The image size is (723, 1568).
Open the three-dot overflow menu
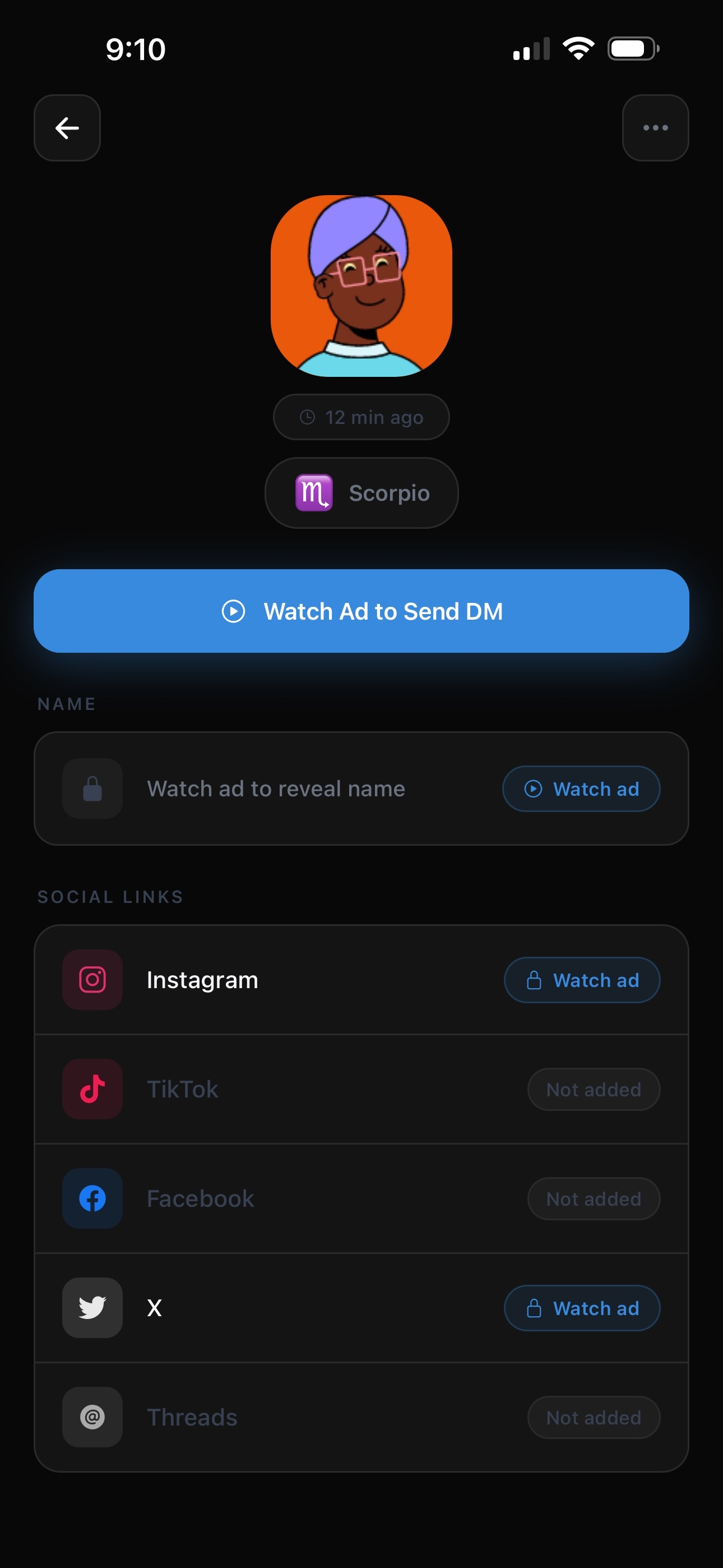[655, 128]
